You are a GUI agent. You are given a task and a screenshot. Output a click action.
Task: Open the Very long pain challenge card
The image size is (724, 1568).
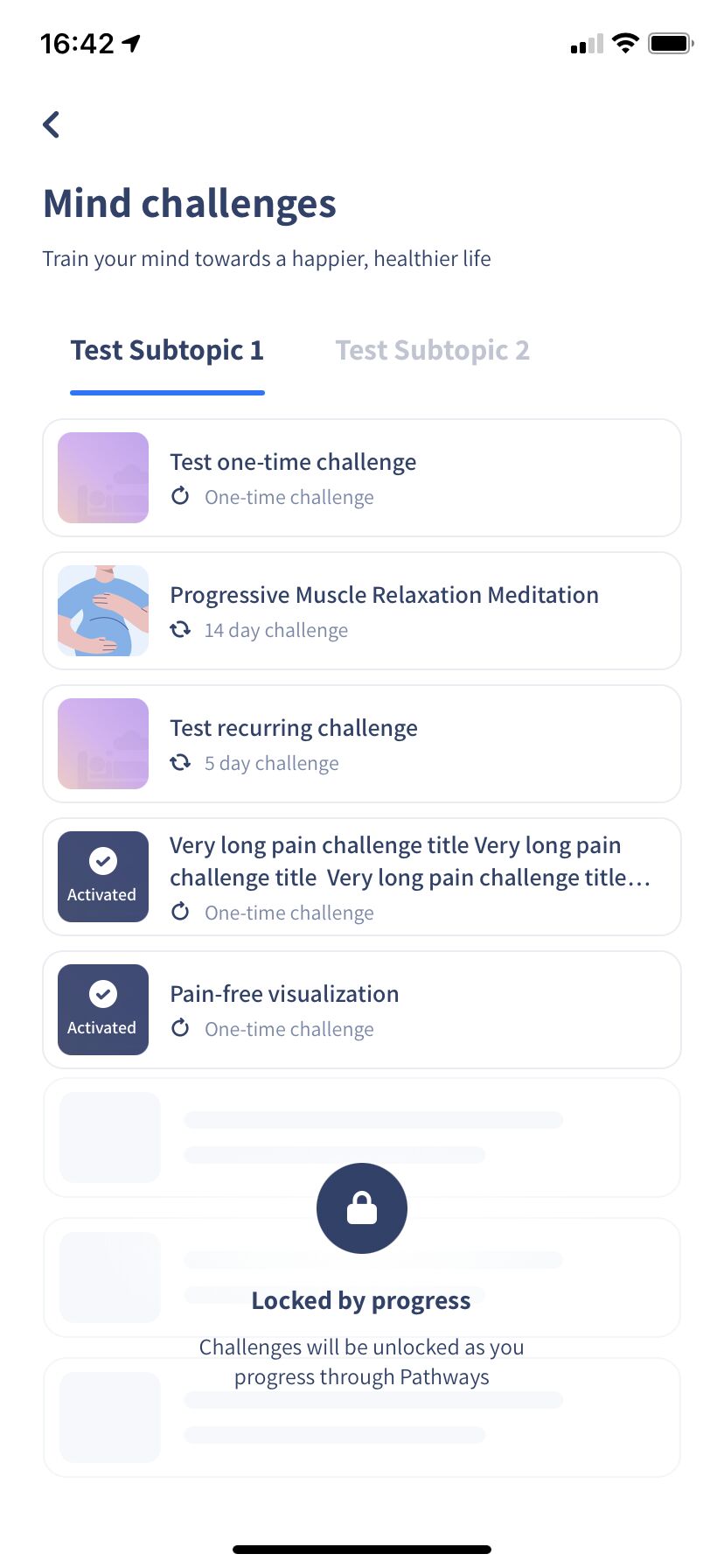click(x=362, y=877)
